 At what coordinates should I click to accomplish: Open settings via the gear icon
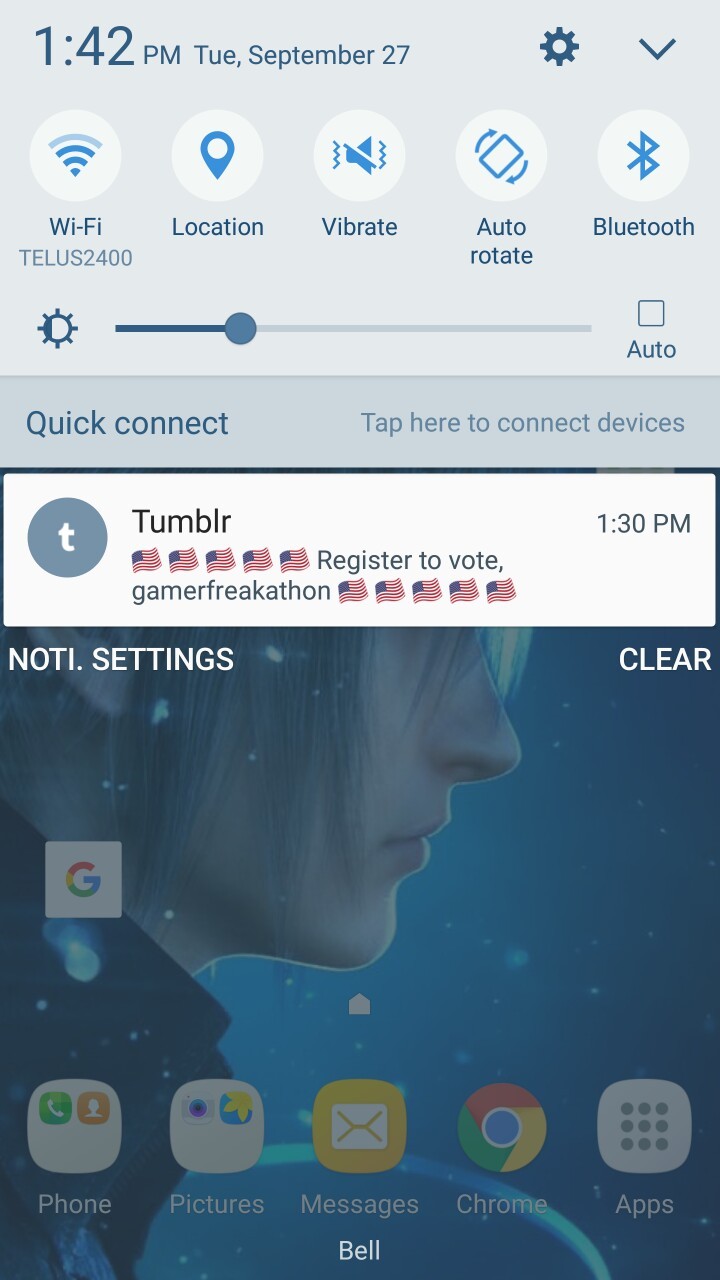pyautogui.click(x=559, y=47)
